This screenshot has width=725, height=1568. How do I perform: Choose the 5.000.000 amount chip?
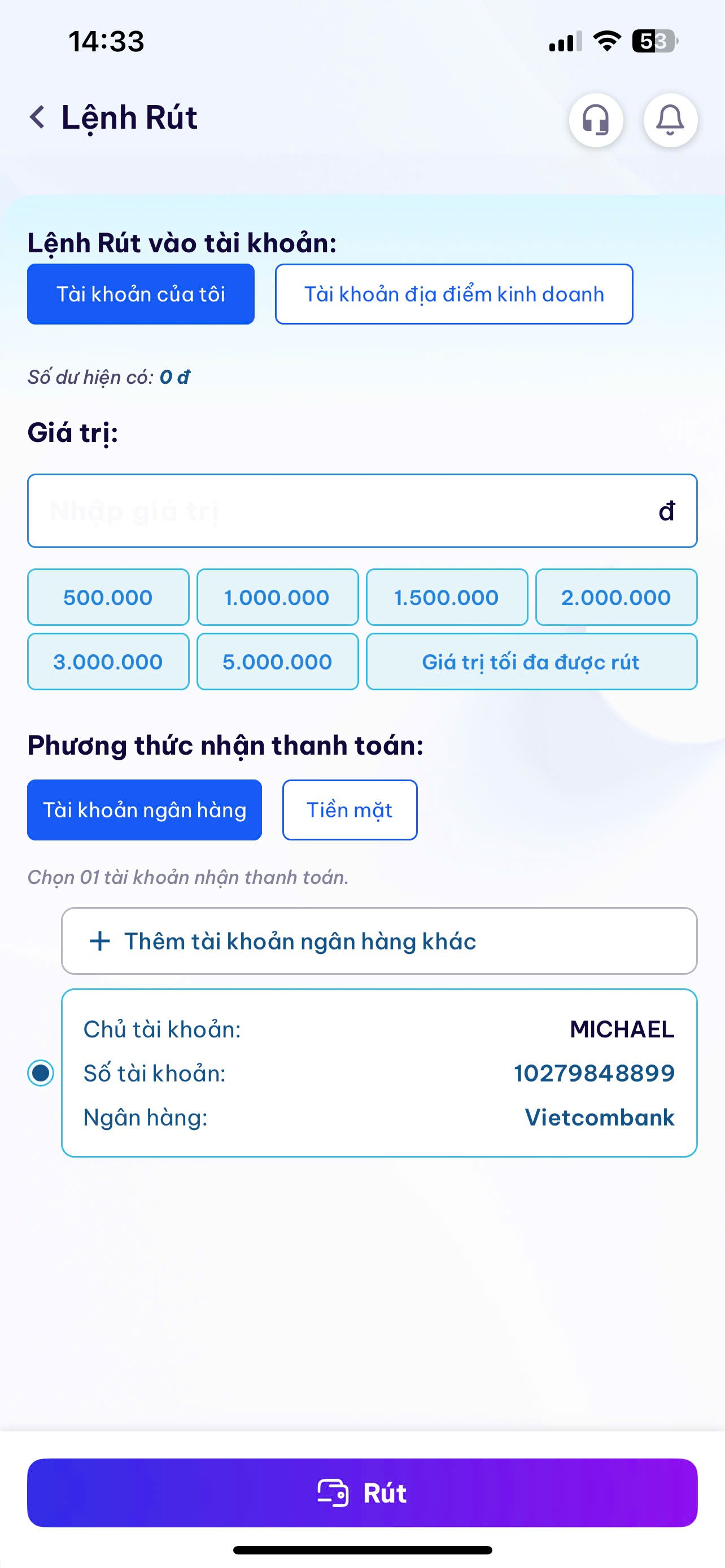(x=277, y=662)
